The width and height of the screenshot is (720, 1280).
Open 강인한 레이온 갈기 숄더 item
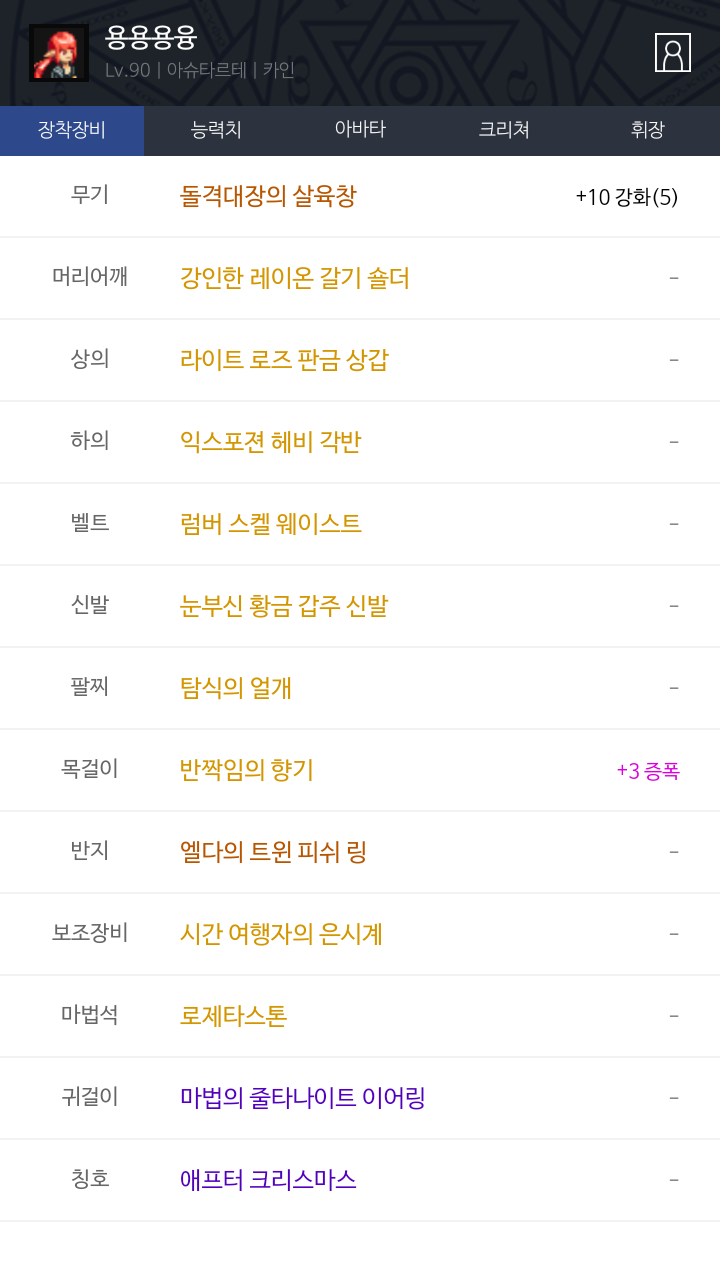tap(295, 278)
